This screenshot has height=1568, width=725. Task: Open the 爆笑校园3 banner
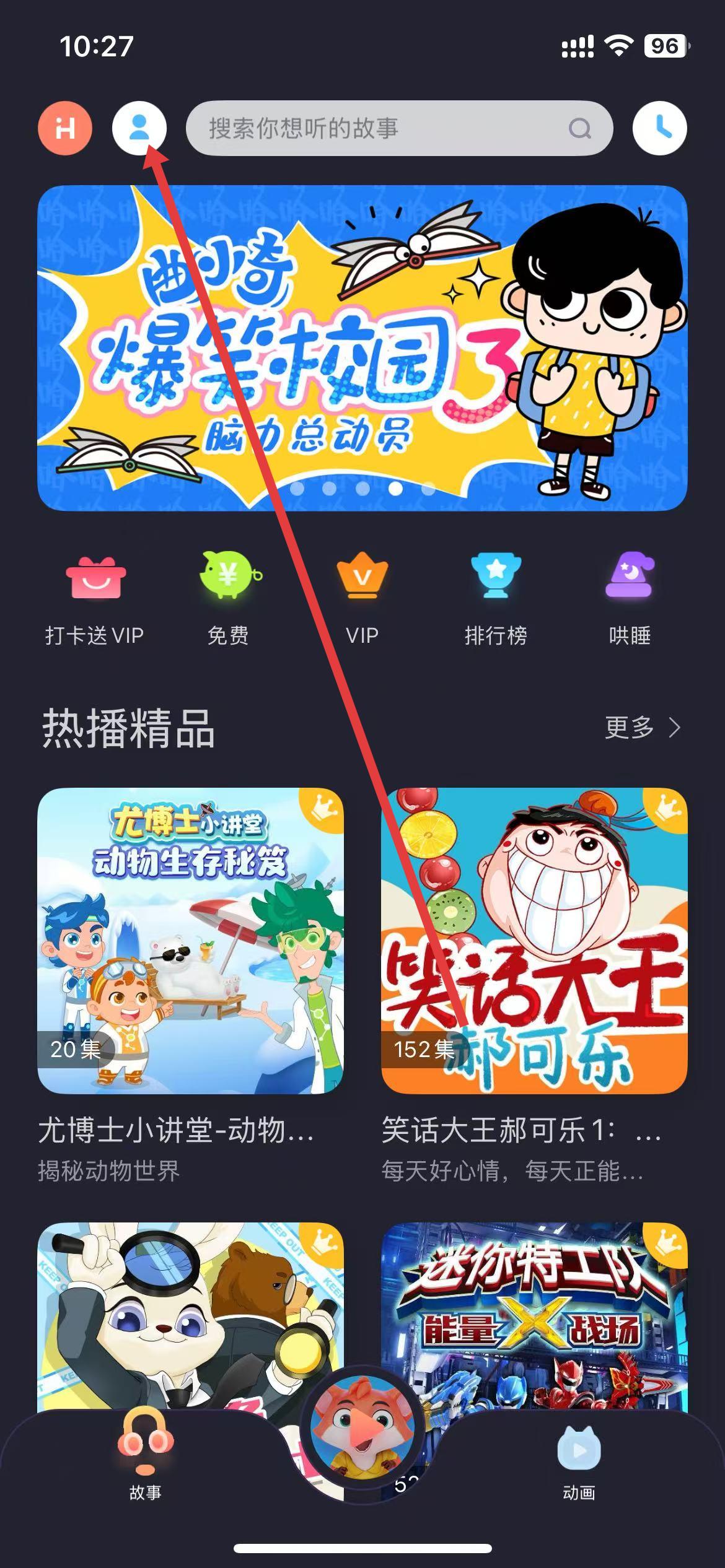[x=362, y=348]
